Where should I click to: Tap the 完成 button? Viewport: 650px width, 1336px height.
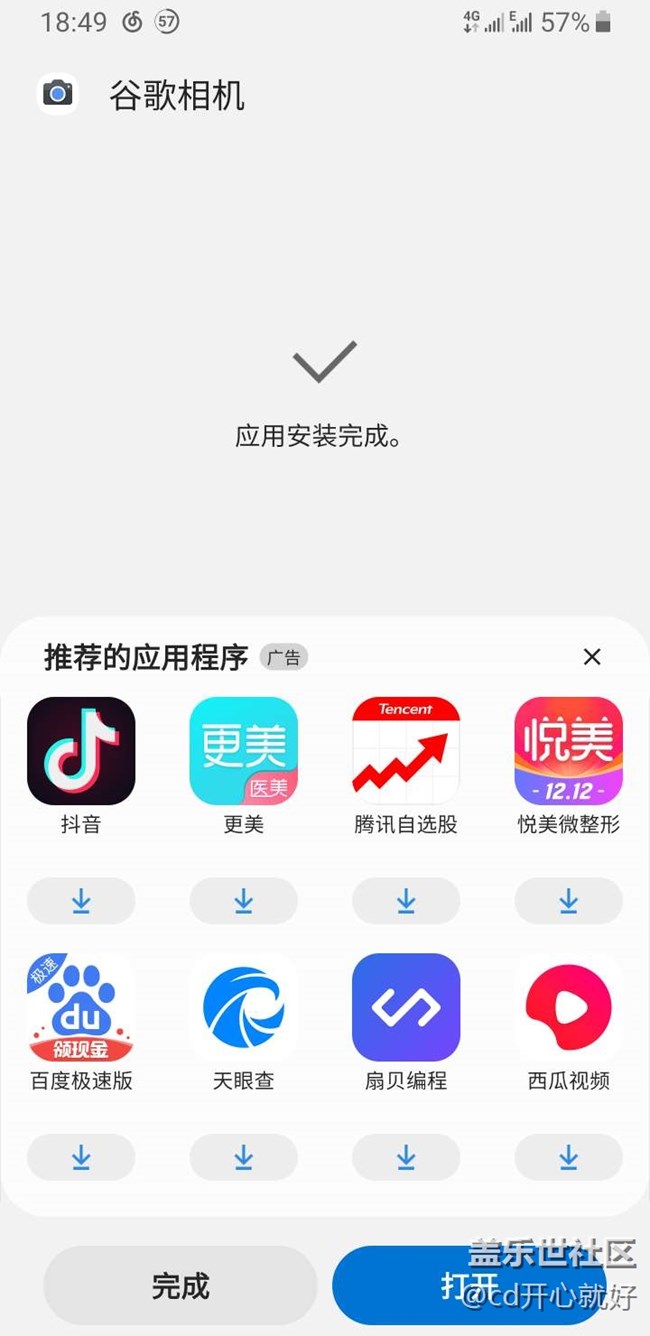coord(180,1286)
